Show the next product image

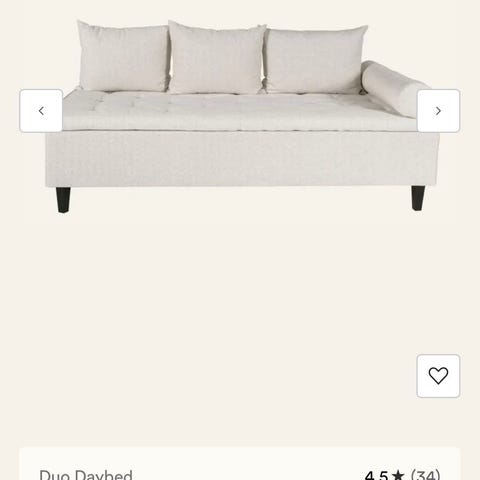[x=438, y=111]
